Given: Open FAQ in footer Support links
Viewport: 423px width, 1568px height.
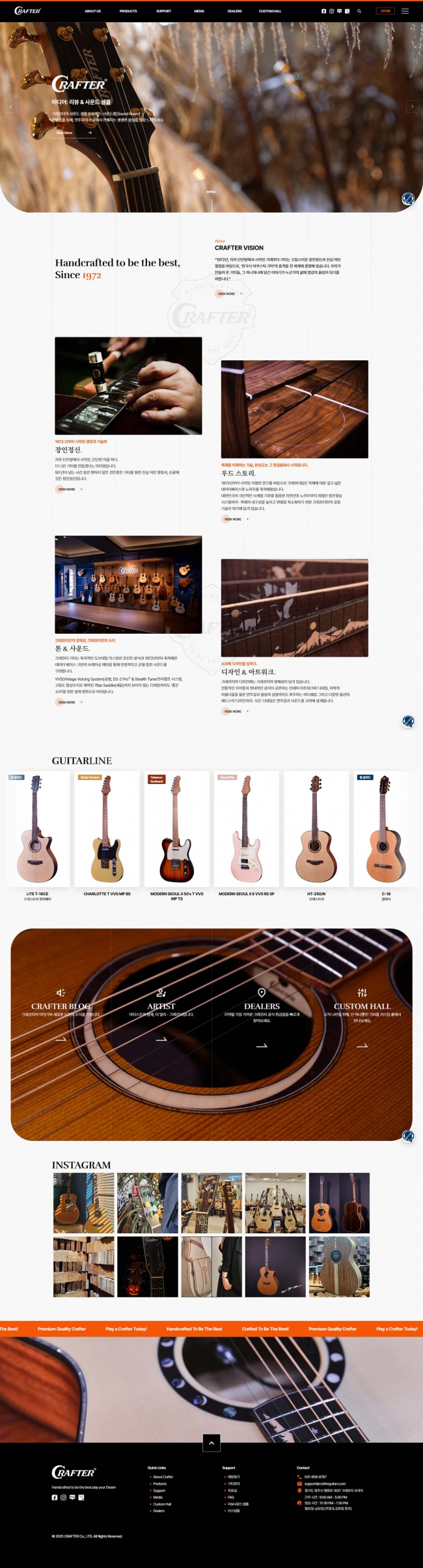Looking at the screenshot, I should coord(230,1497).
